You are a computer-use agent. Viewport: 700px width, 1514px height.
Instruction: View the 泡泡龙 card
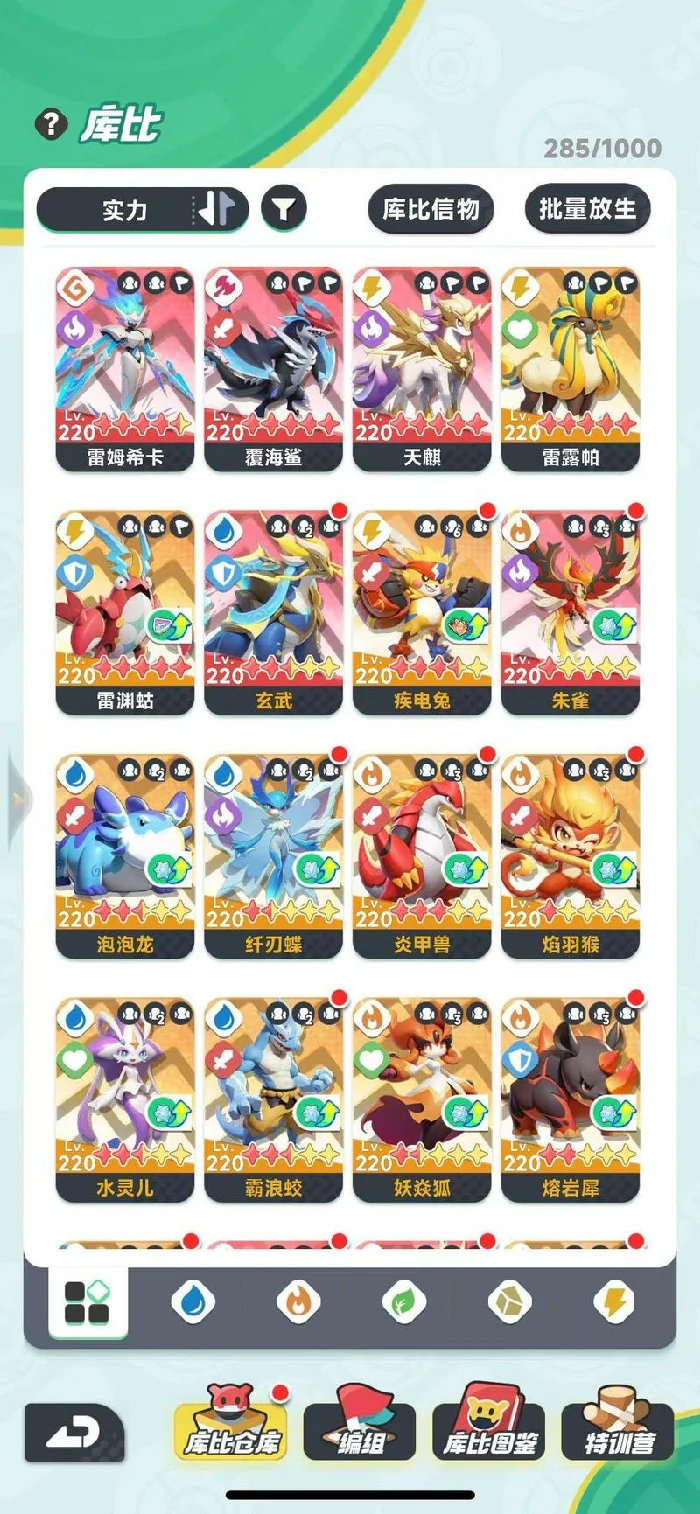(x=125, y=856)
